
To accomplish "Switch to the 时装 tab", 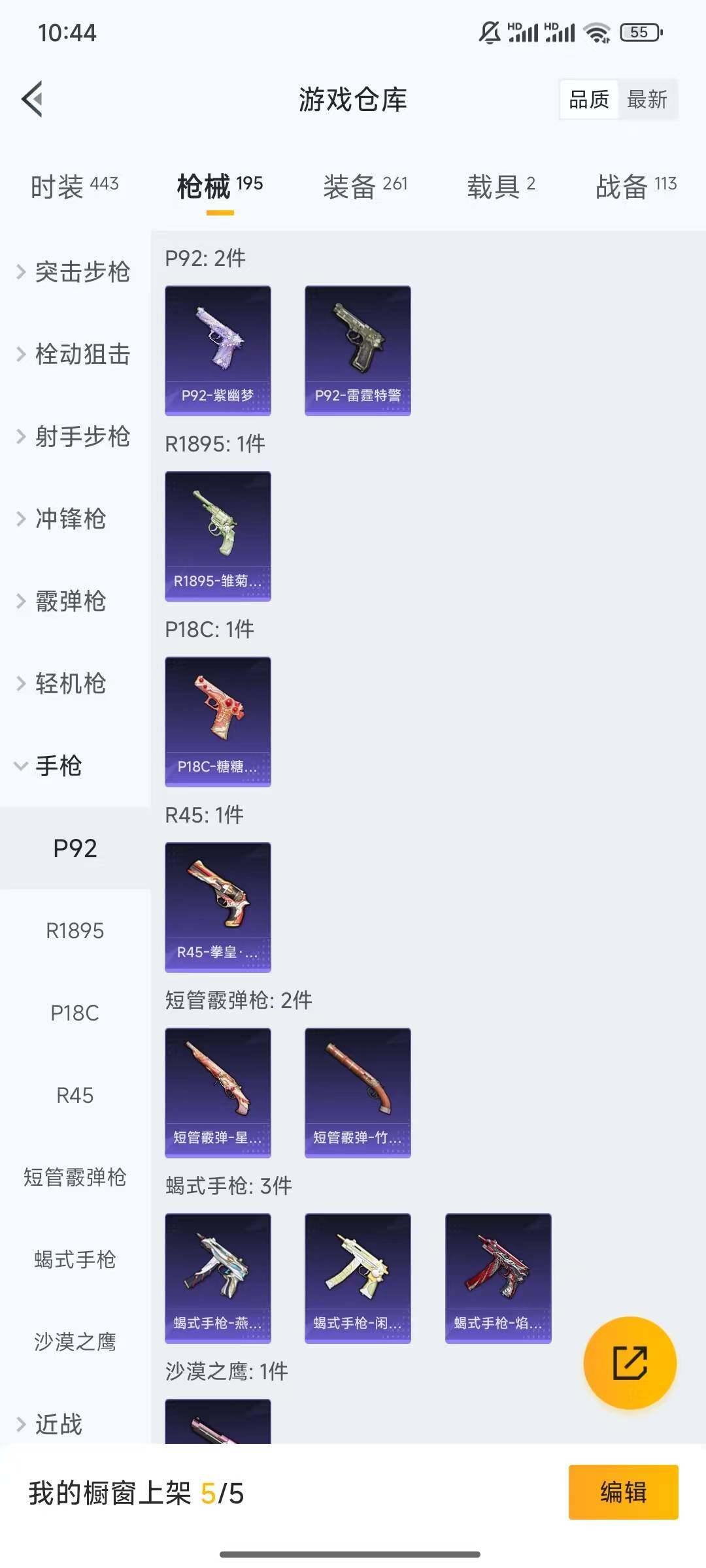I will coord(75,186).
